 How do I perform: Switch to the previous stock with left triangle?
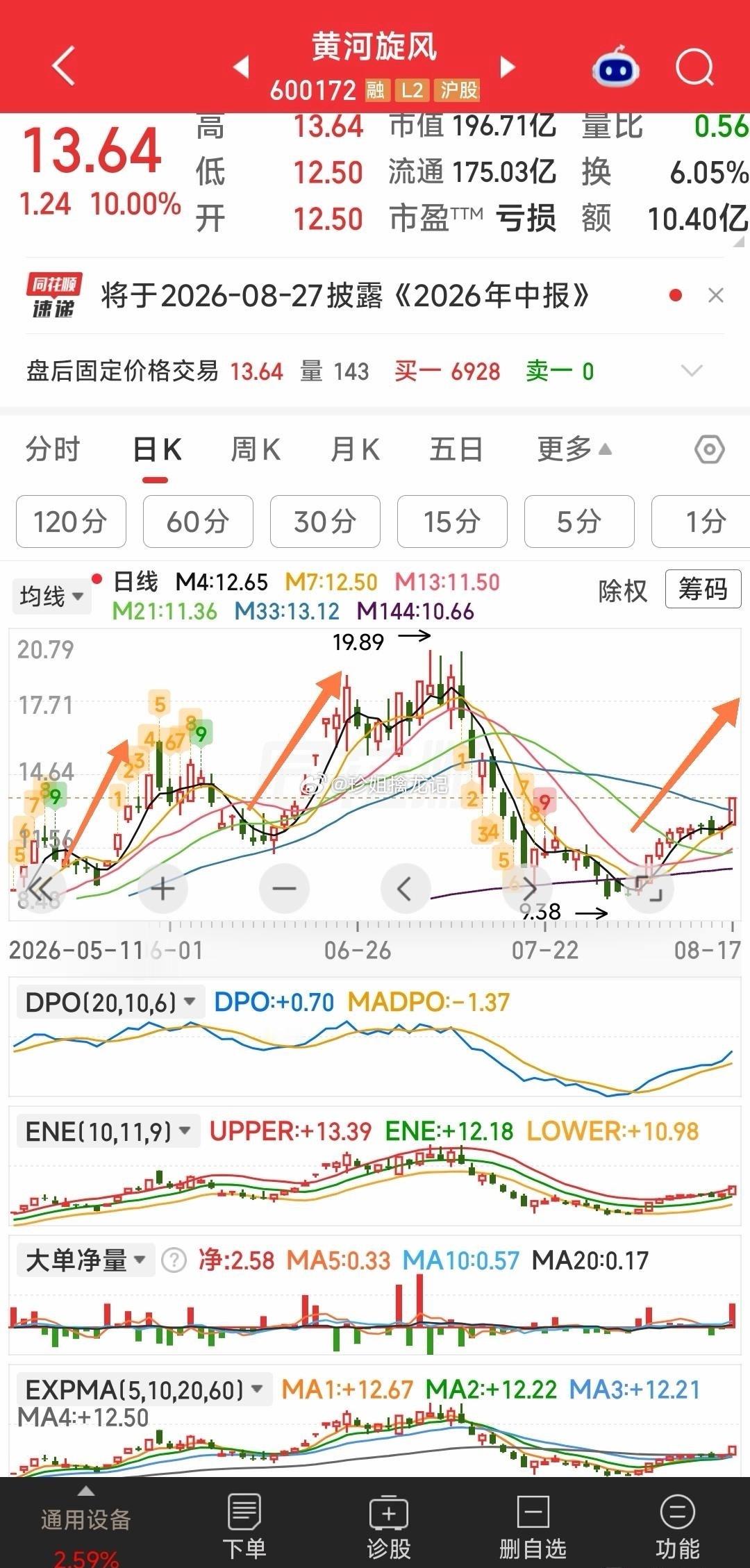click(241, 67)
